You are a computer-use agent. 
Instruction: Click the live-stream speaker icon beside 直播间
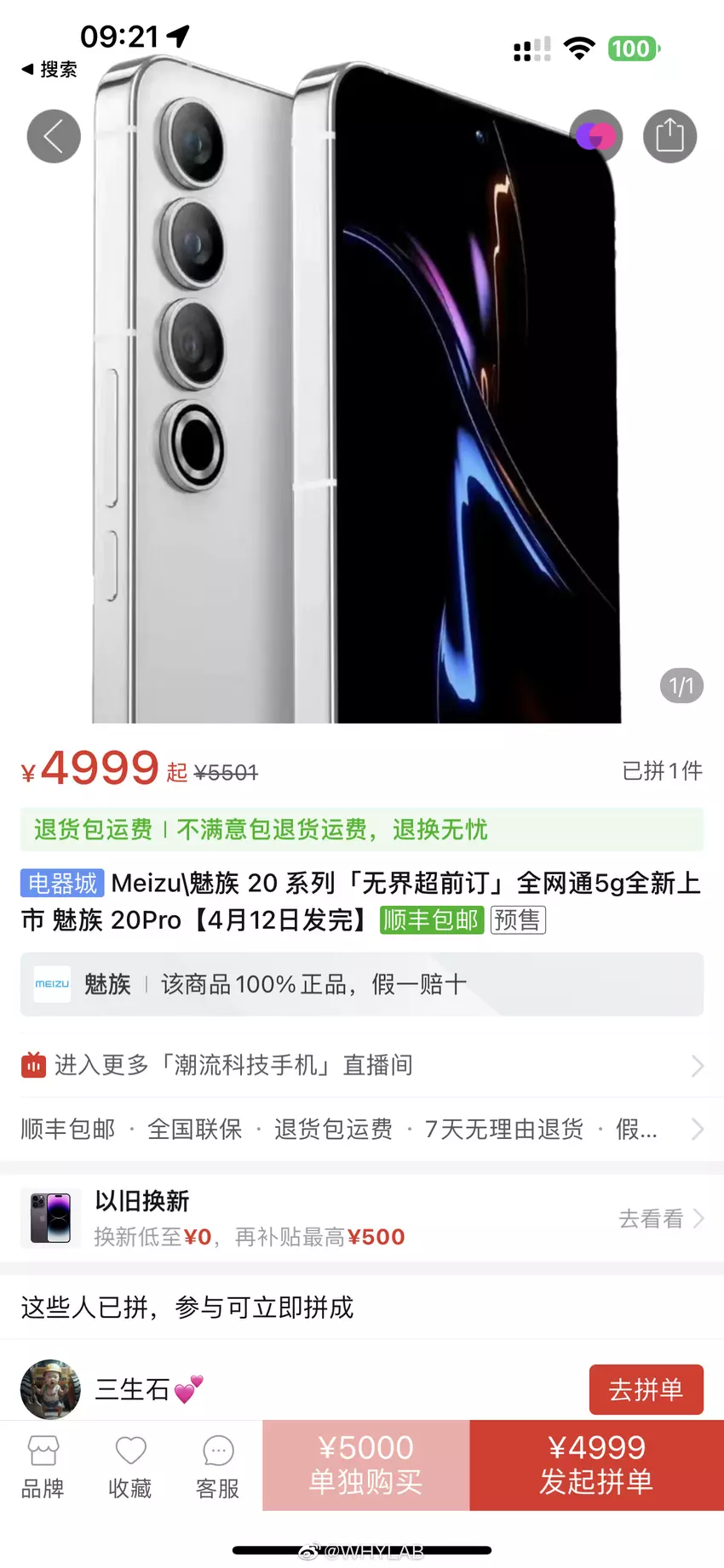32,1065
